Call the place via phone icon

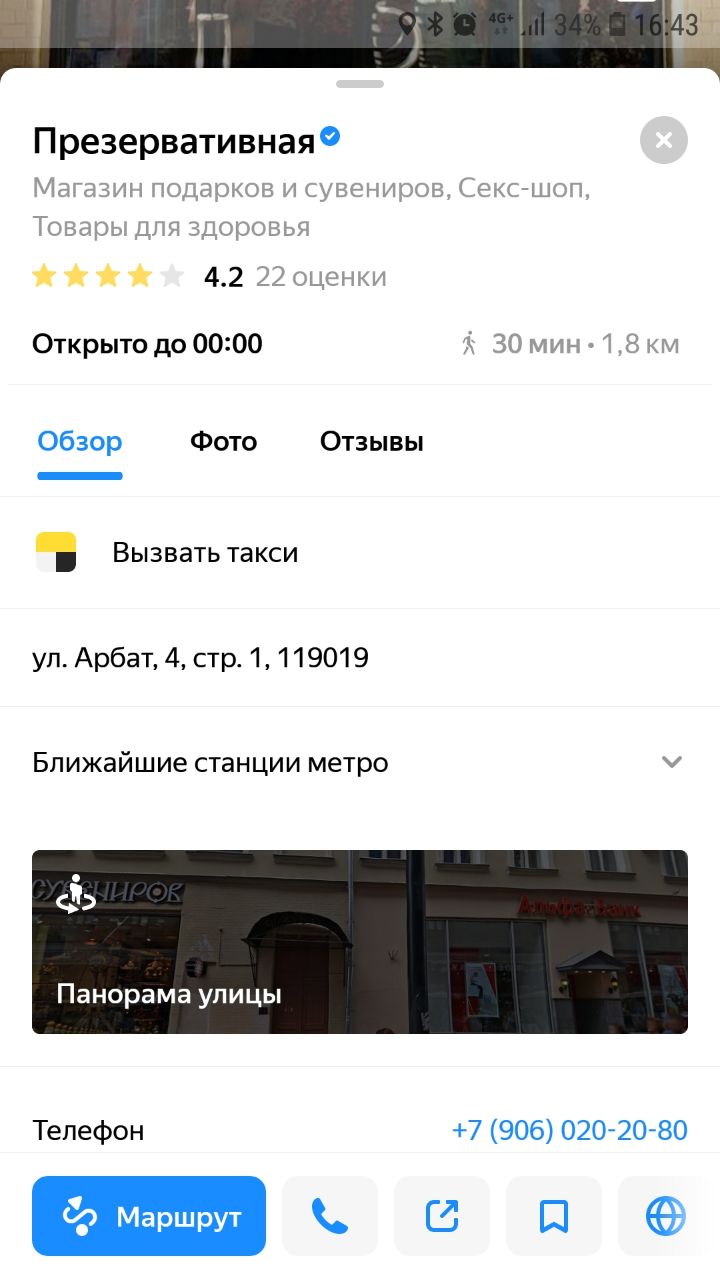330,1216
